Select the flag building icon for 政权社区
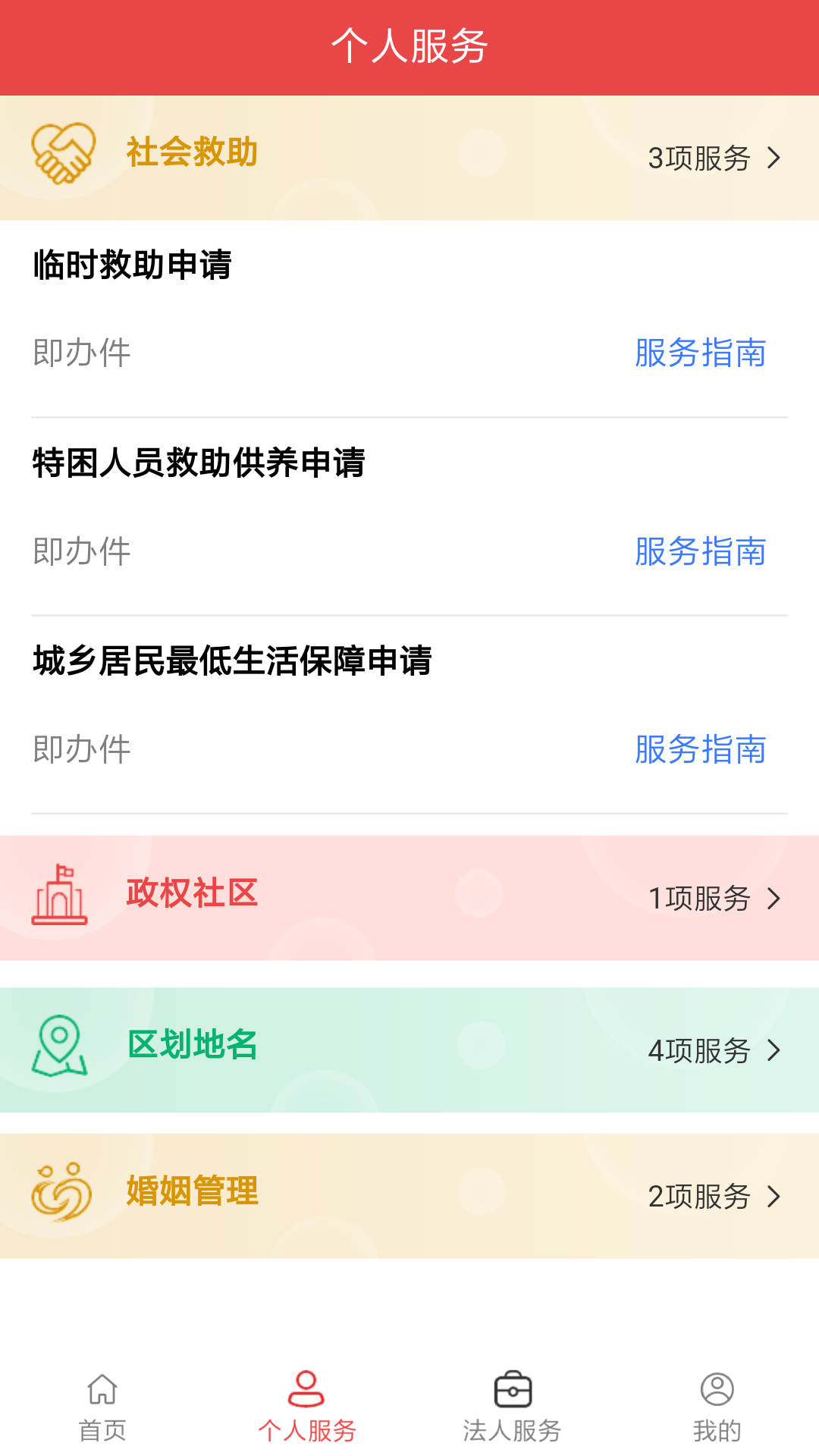This screenshot has height=1456, width=819. (61, 897)
